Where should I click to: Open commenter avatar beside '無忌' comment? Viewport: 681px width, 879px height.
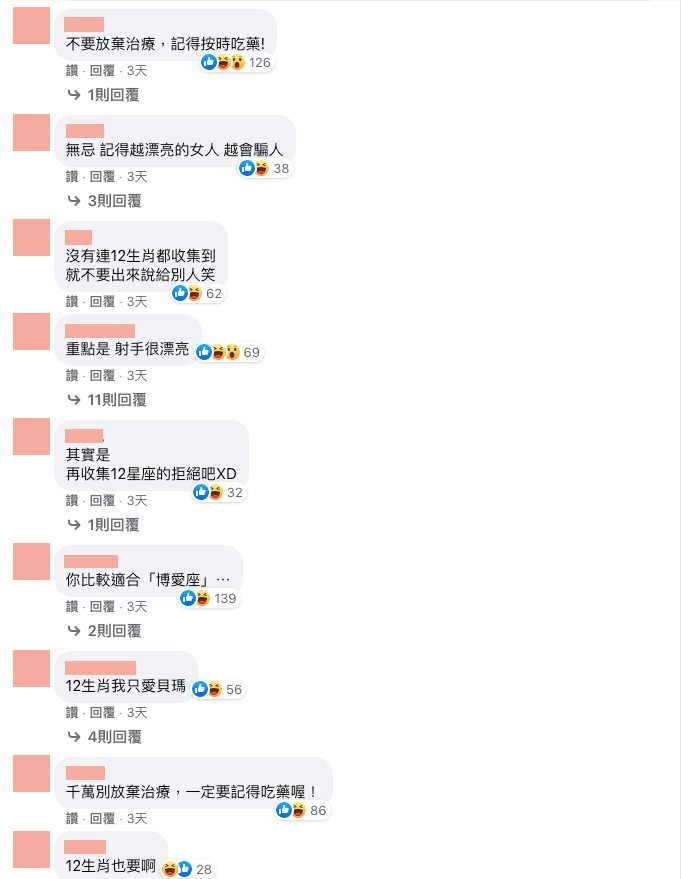tap(32, 133)
